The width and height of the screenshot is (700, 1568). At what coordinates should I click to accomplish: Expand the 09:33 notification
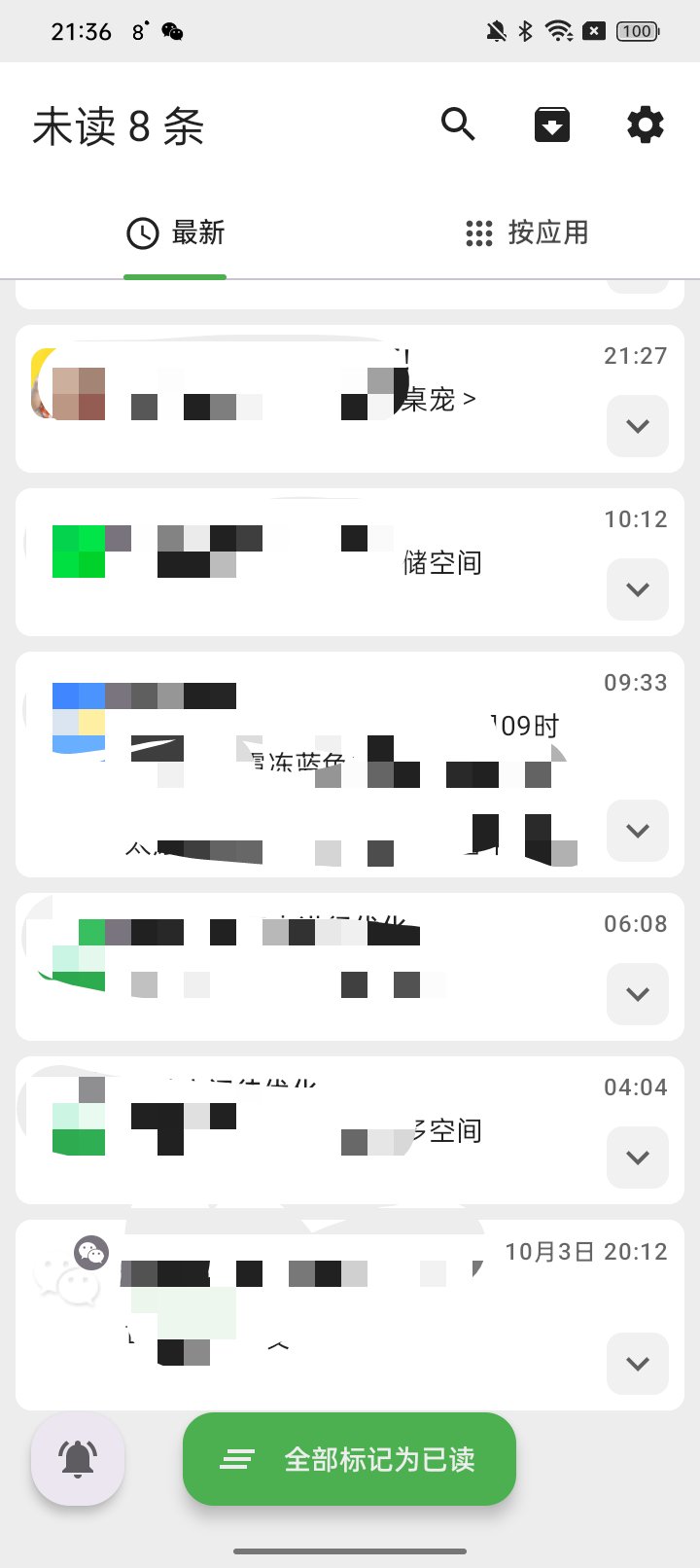(638, 831)
